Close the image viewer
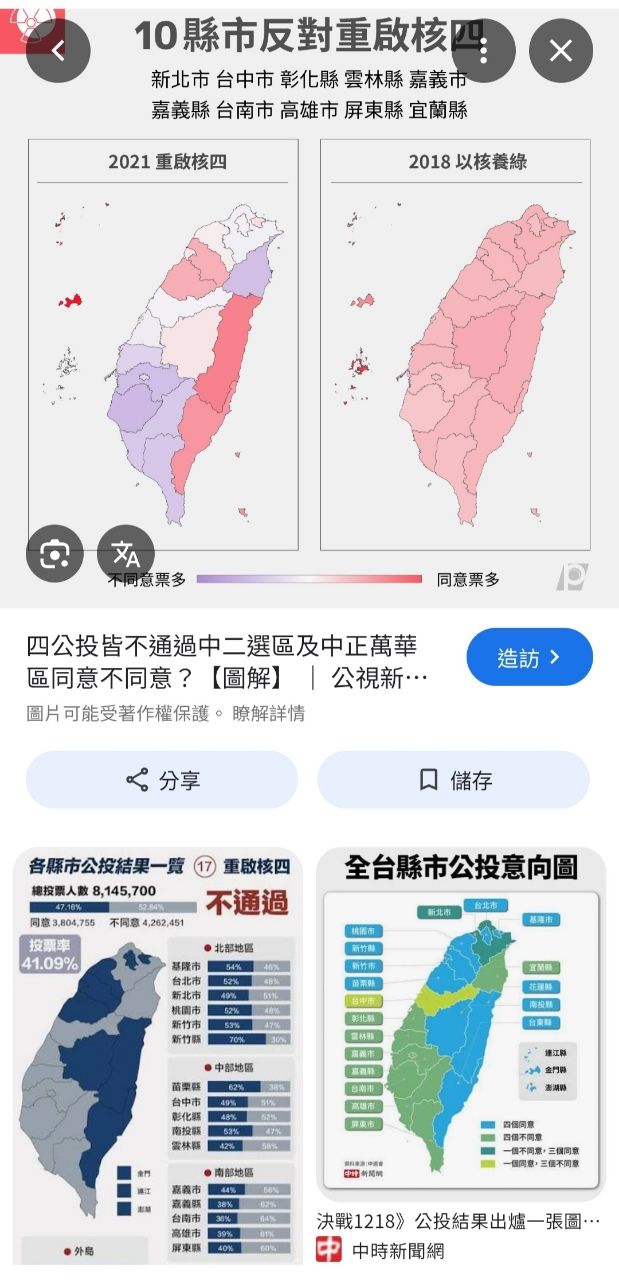 (x=561, y=50)
